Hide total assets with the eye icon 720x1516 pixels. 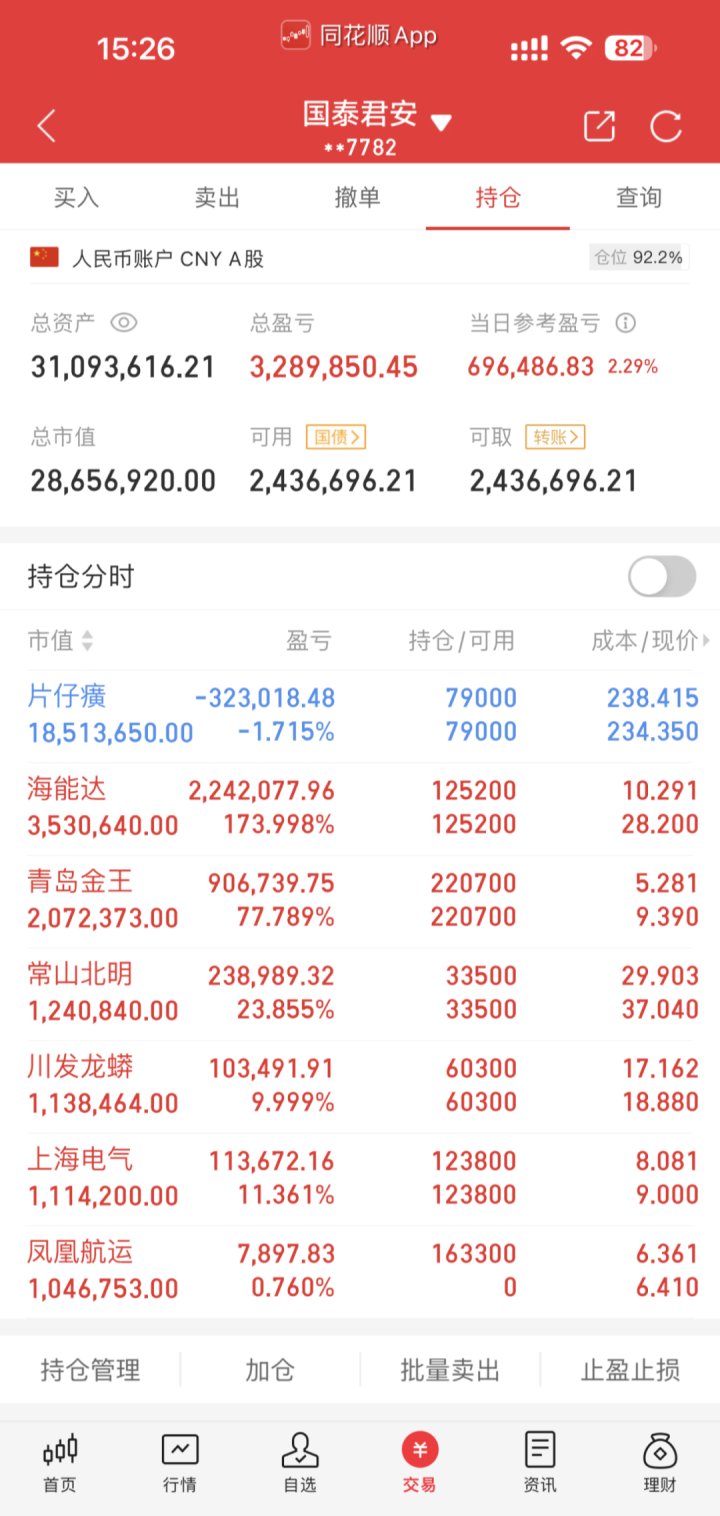click(123, 323)
